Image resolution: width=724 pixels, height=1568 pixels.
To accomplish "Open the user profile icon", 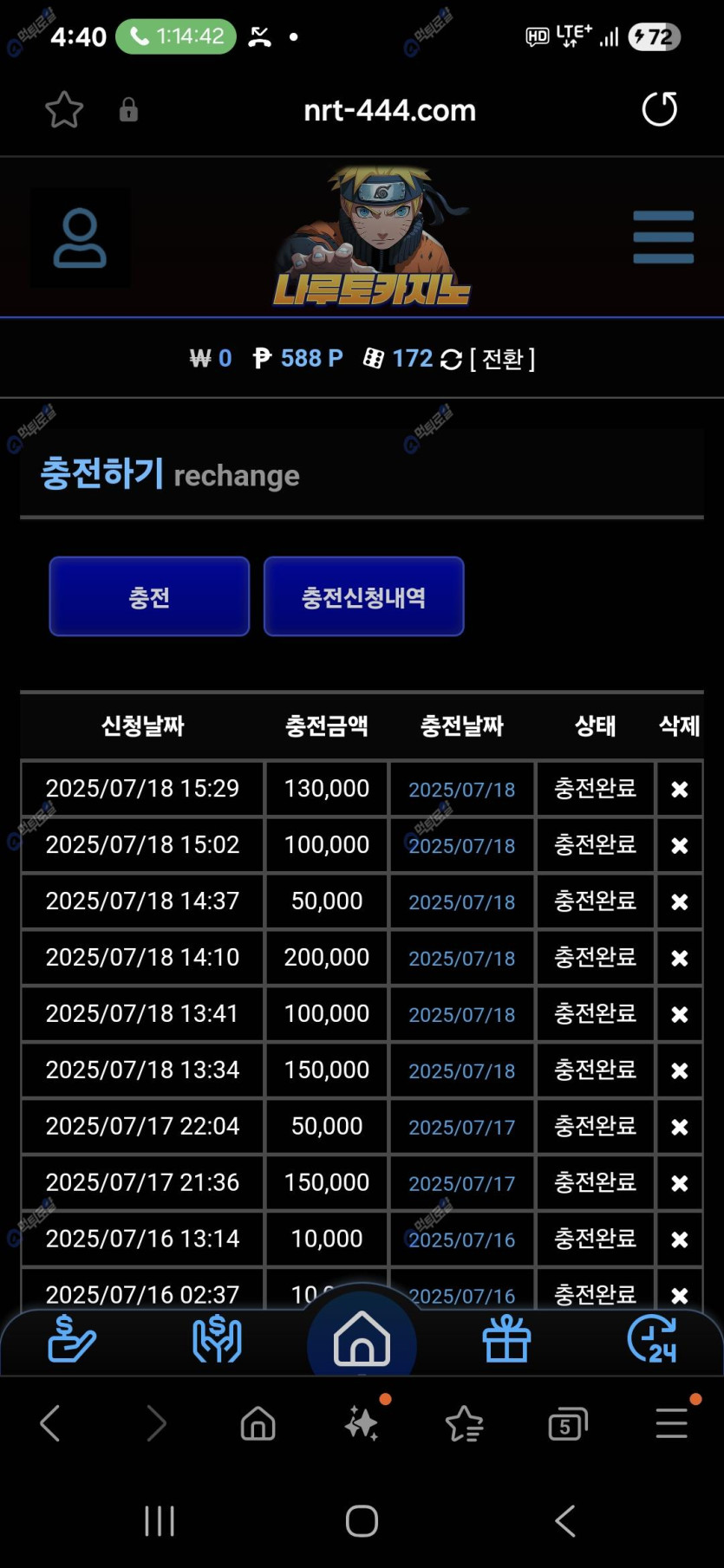I will tap(80, 237).
